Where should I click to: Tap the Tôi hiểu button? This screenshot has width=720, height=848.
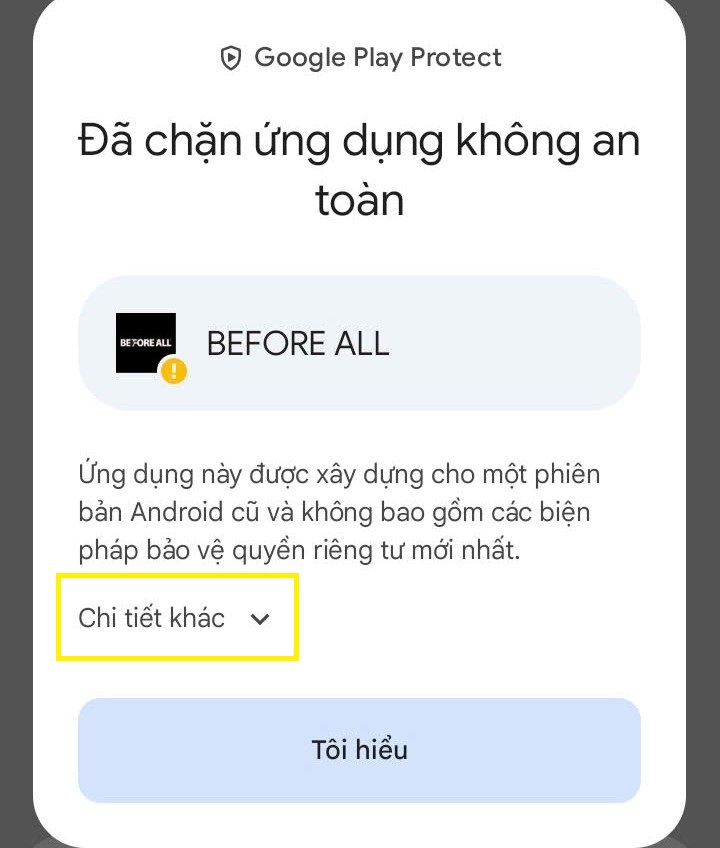tap(359, 750)
